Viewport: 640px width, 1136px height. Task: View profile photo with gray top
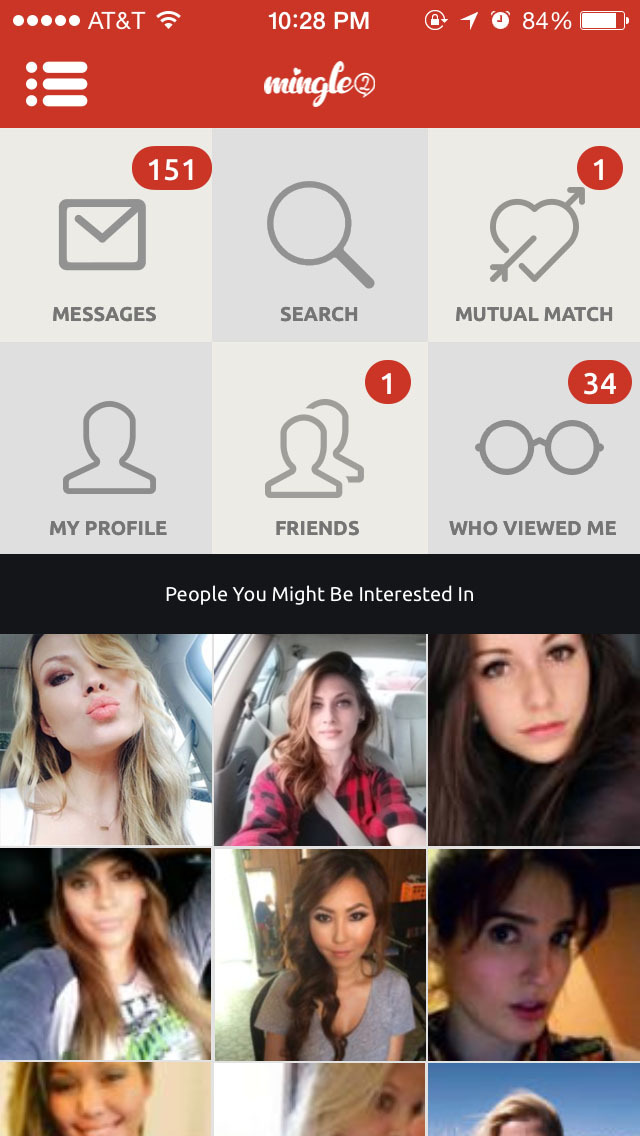point(319,954)
